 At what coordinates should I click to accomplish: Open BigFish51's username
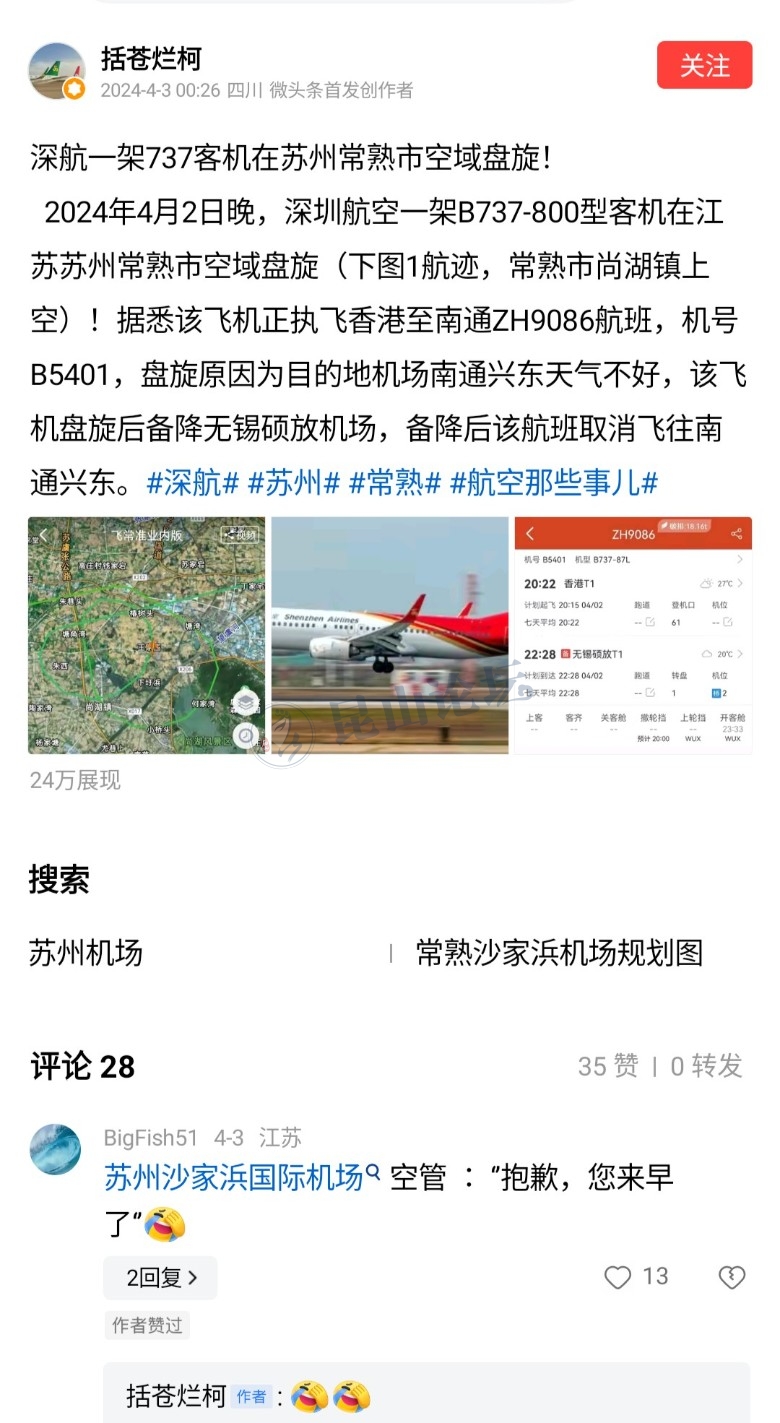coord(151,1138)
